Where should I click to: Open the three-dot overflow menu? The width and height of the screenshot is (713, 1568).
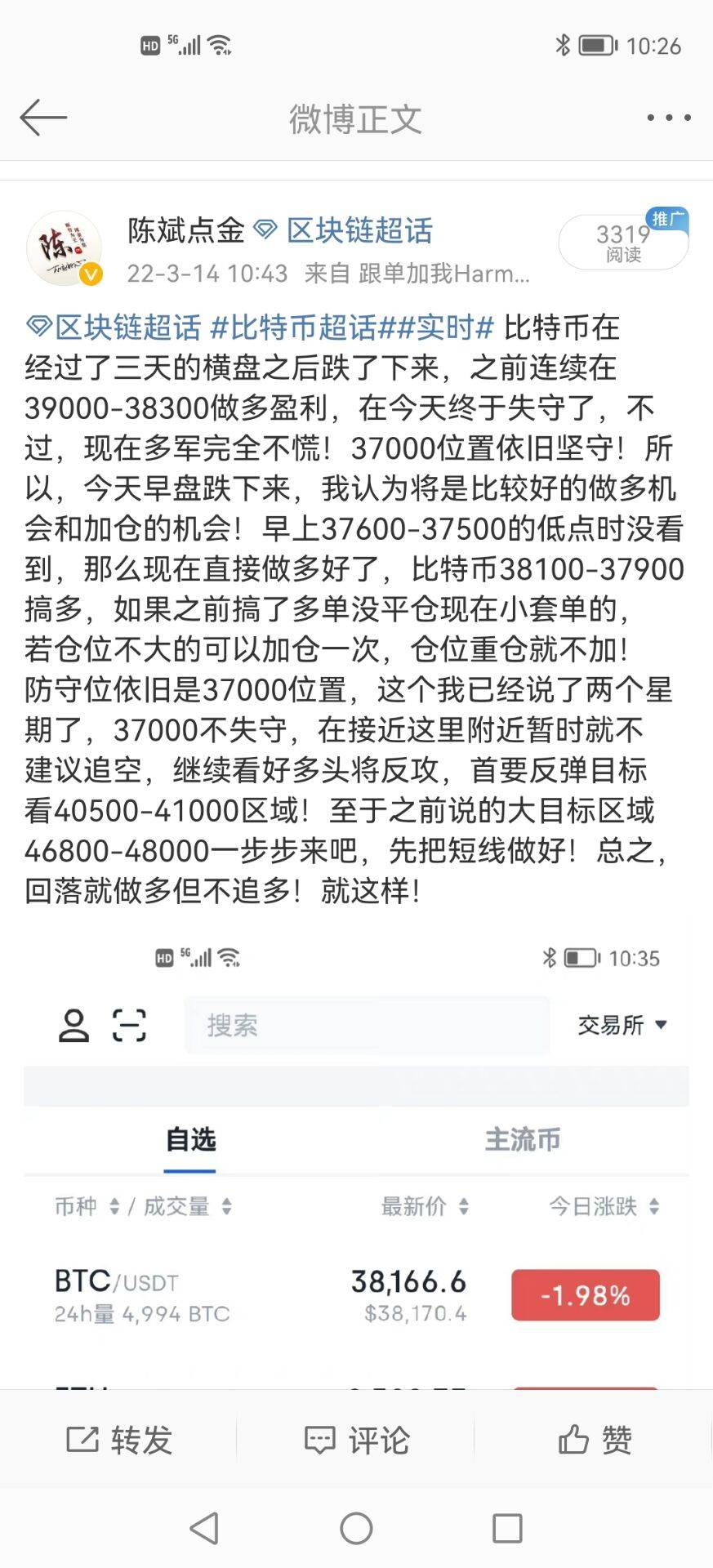coord(668,118)
